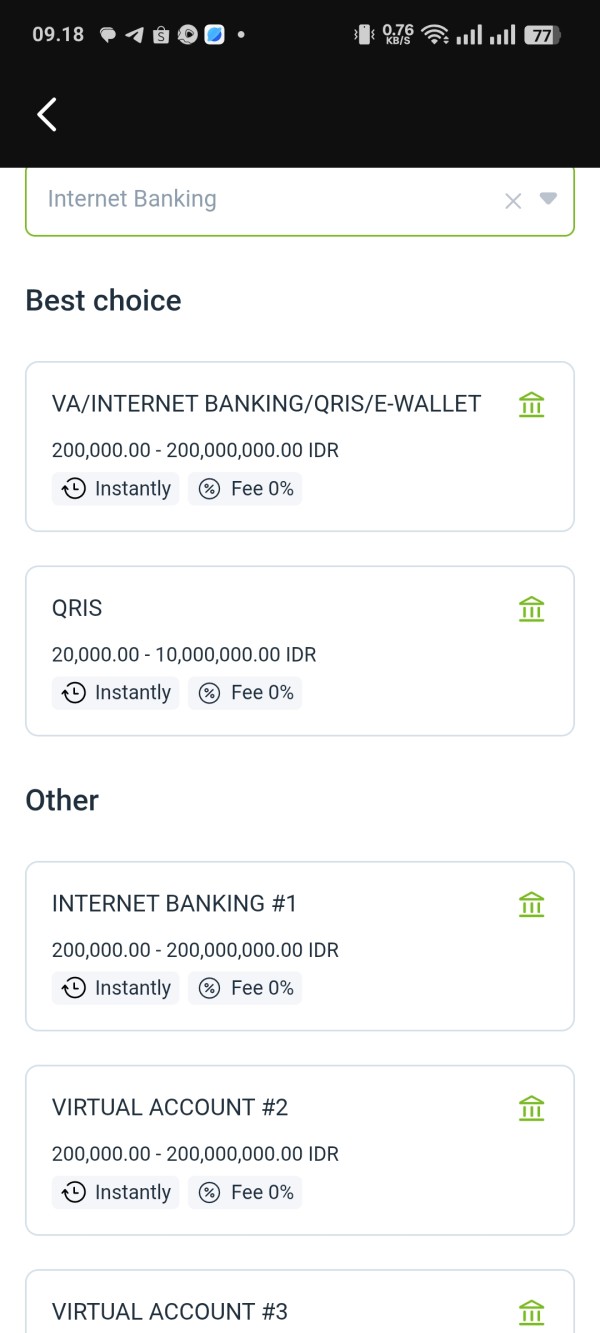Go back using the top arrow

point(47,114)
